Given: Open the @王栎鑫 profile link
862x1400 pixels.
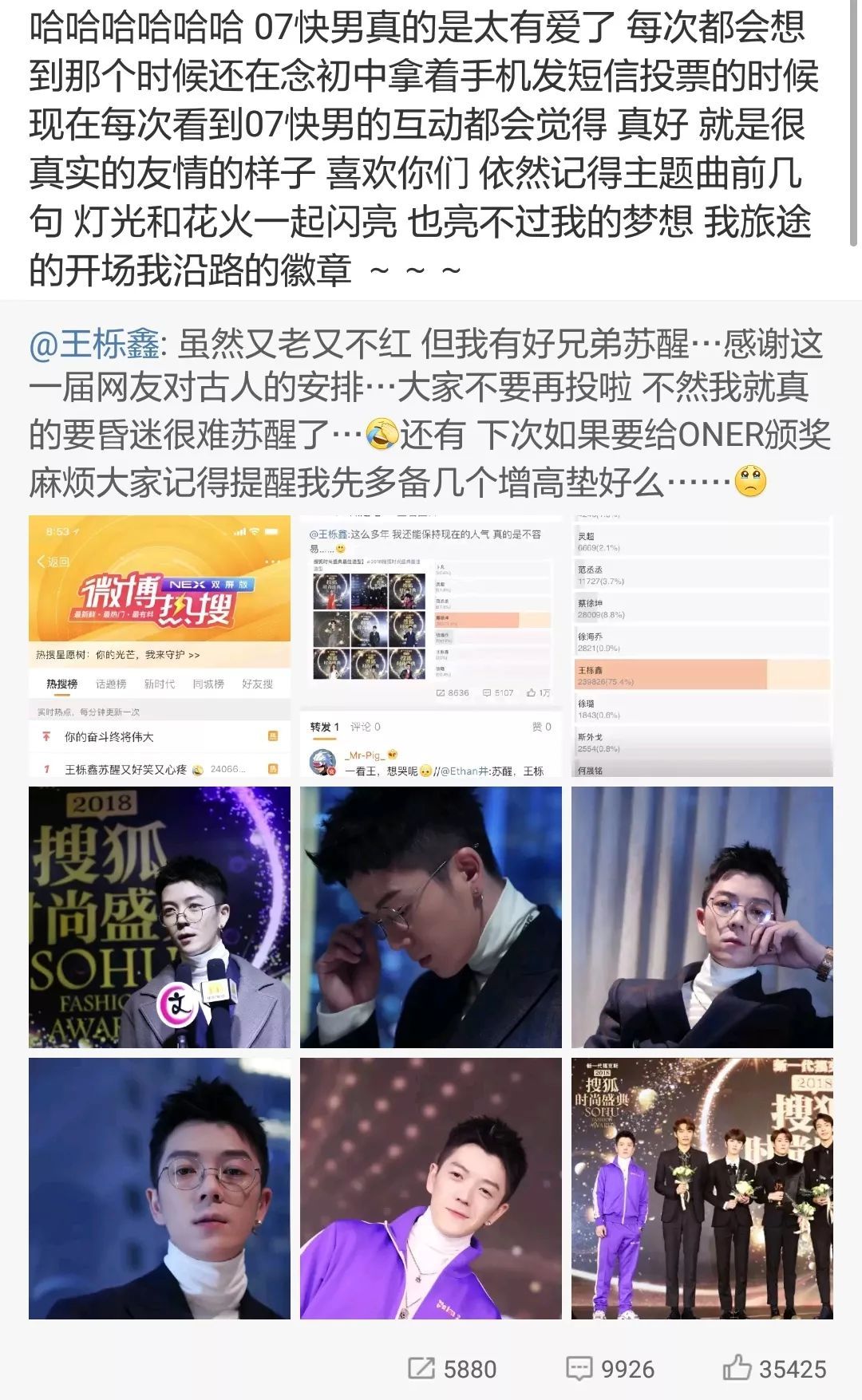Looking at the screenshot, I should [94, 345].
